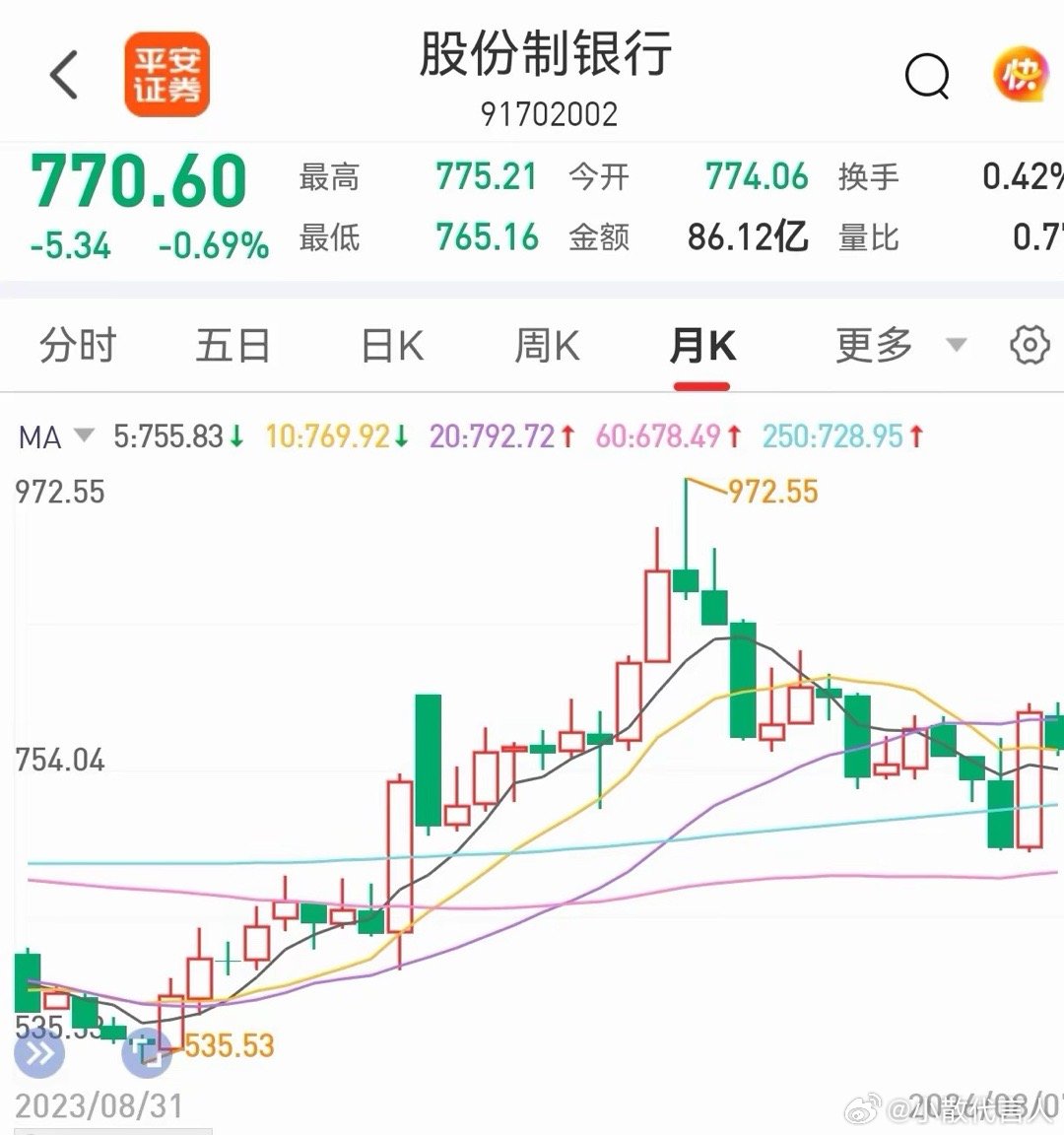Expand the 更多 chart period dropdown
Image resolution: width=1064 pixels, height=1135 pixels.
901,345
